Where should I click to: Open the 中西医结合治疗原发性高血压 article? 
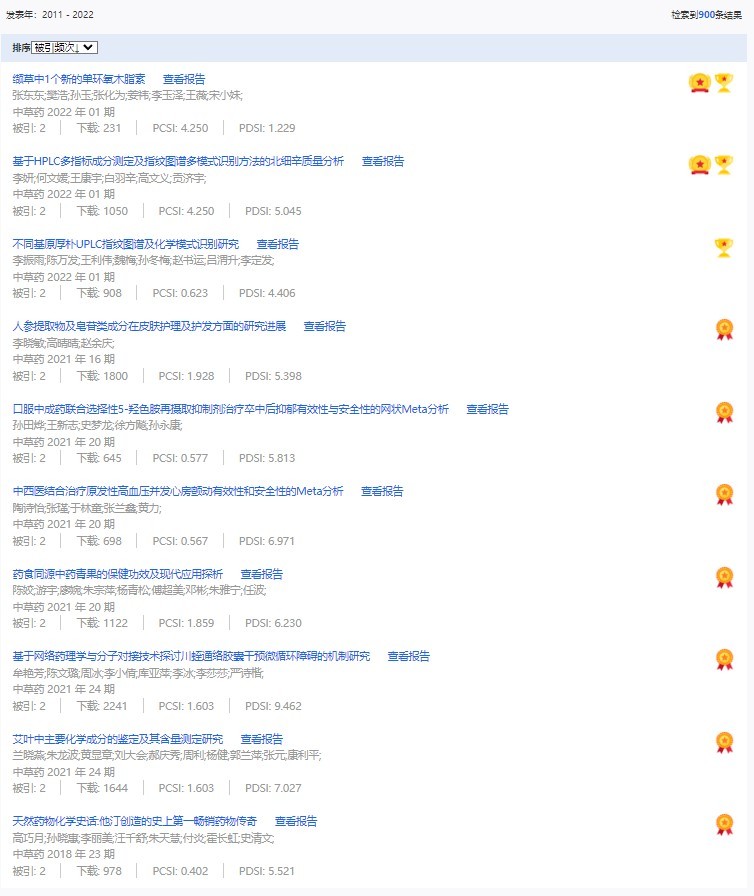[x=178, y=491]
